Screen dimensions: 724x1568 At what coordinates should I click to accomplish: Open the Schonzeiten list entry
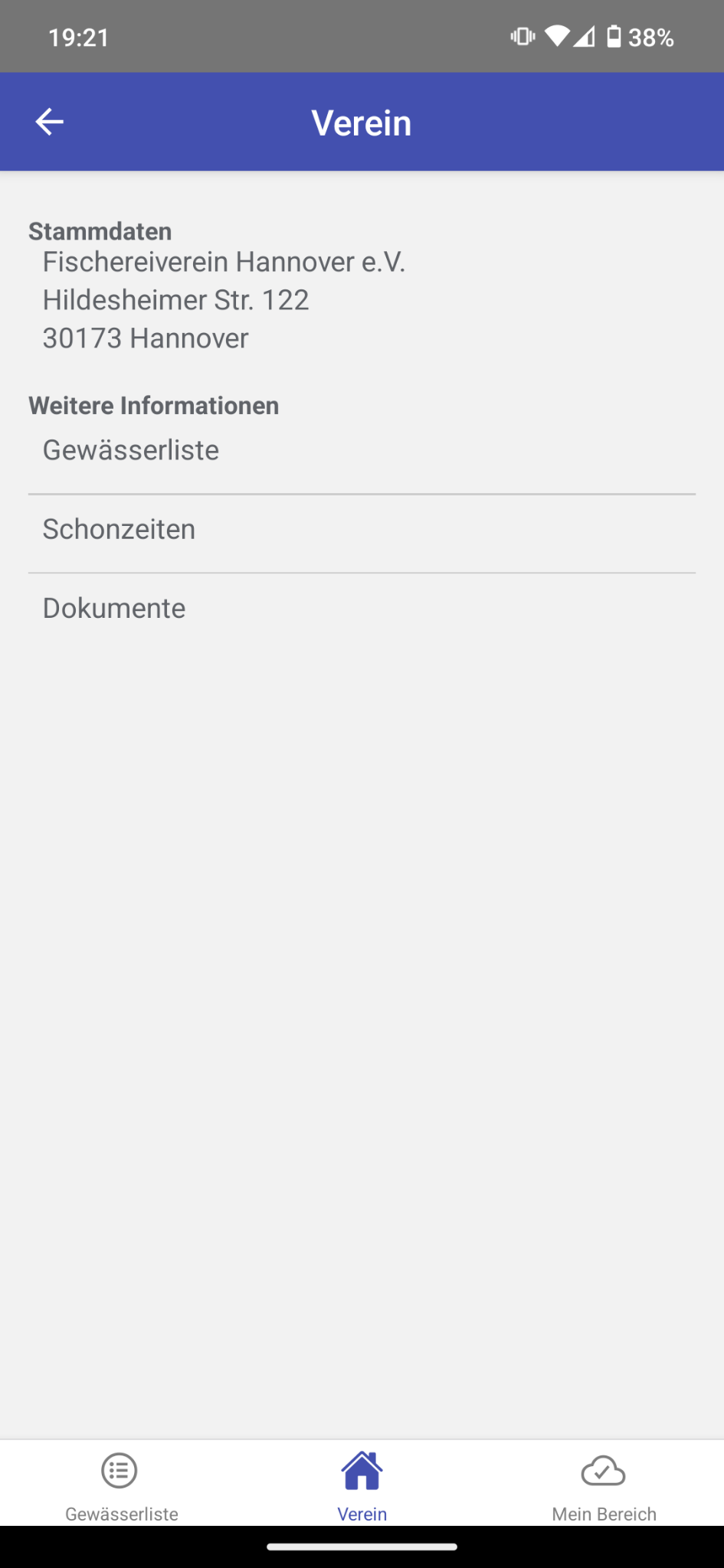pos(119,529)
